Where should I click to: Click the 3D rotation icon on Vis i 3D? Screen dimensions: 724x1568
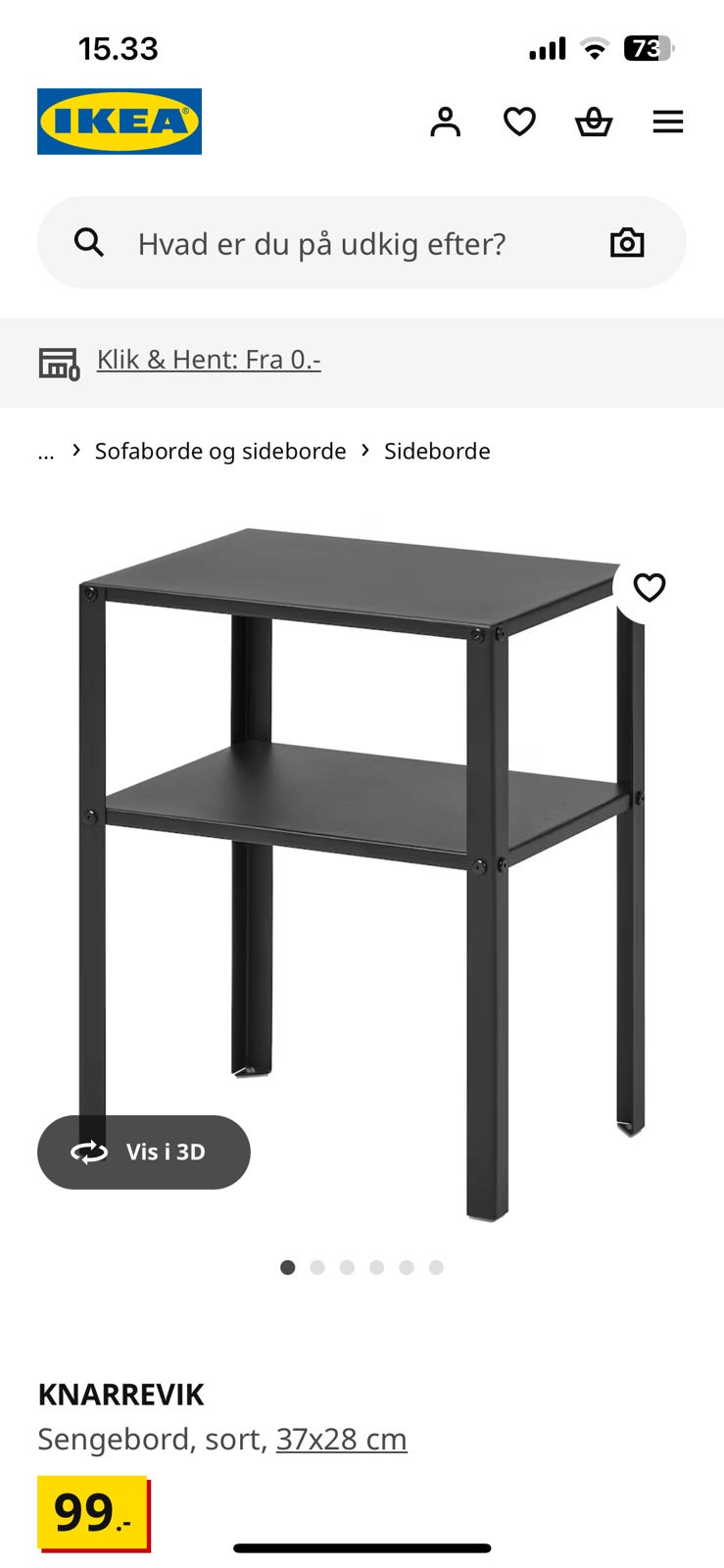coord(89,1152)
